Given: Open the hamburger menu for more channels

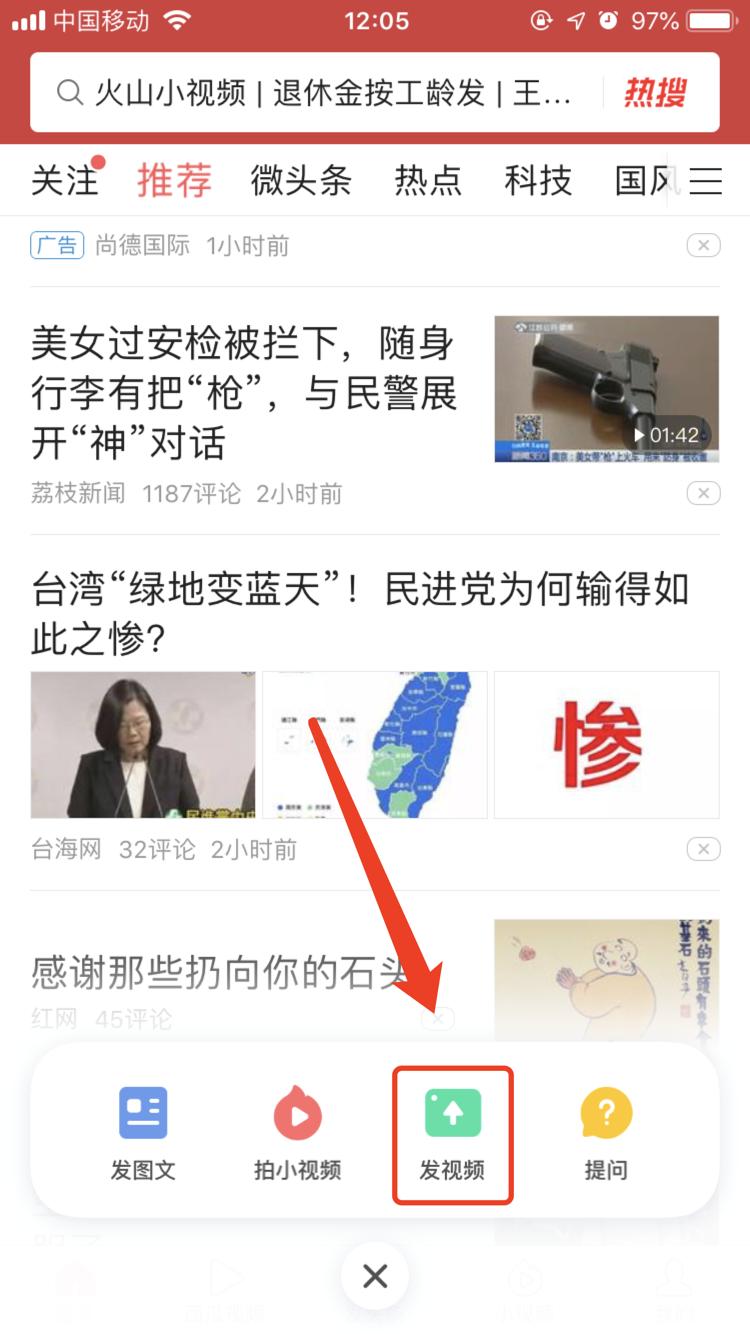Looking at the screenshot, I should (x=707, y=180).
